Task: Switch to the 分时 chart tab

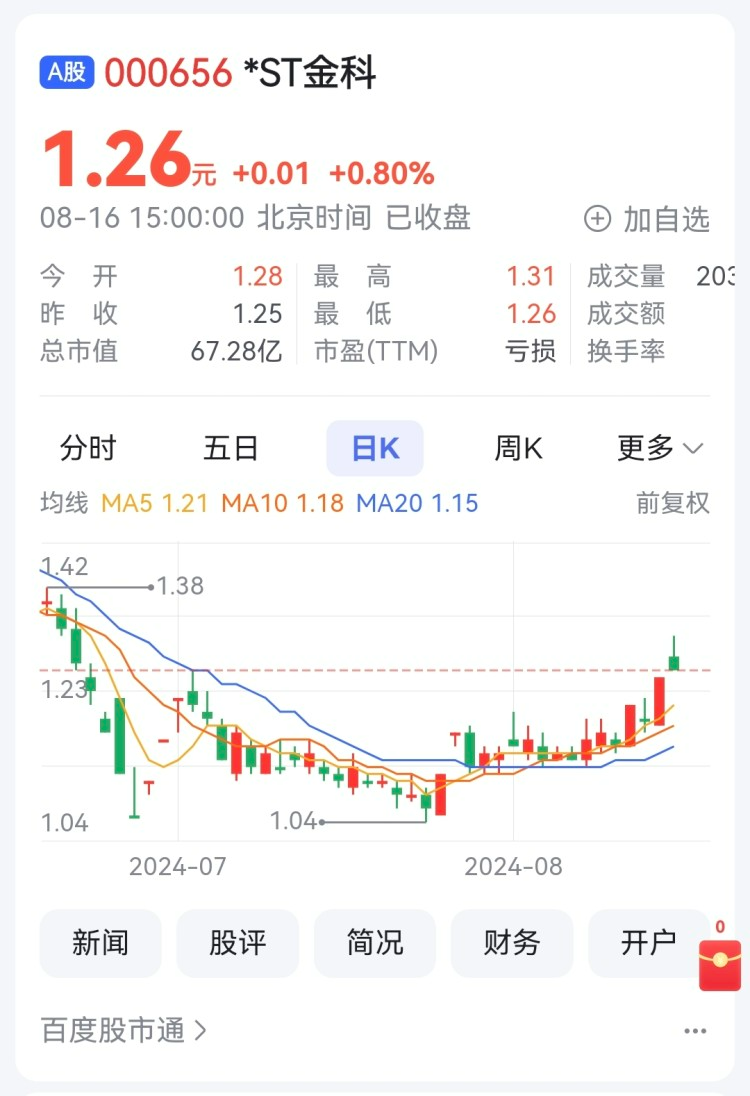Action: 88,449
